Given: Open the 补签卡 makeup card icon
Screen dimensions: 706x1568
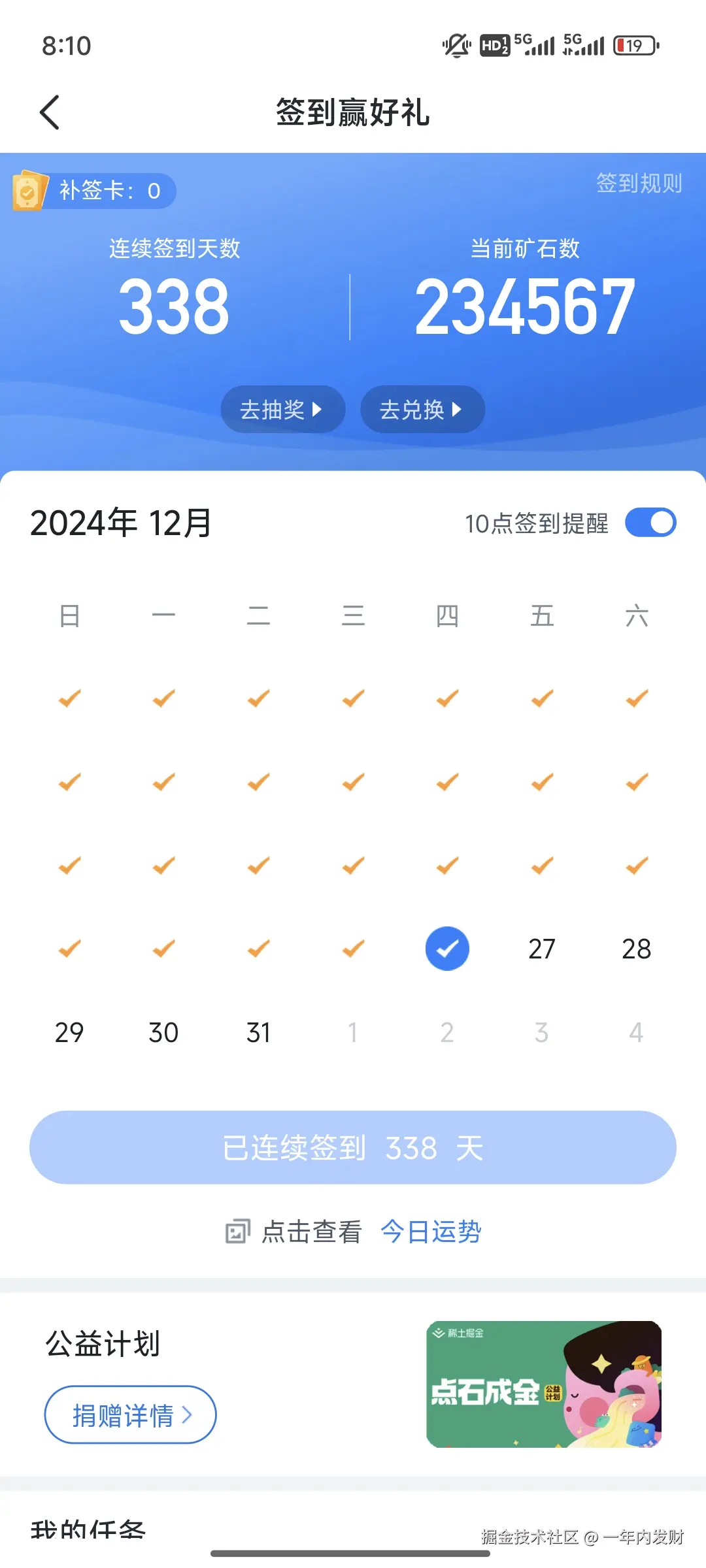Looking at the screenshot, I should click(x=29, y=191).
